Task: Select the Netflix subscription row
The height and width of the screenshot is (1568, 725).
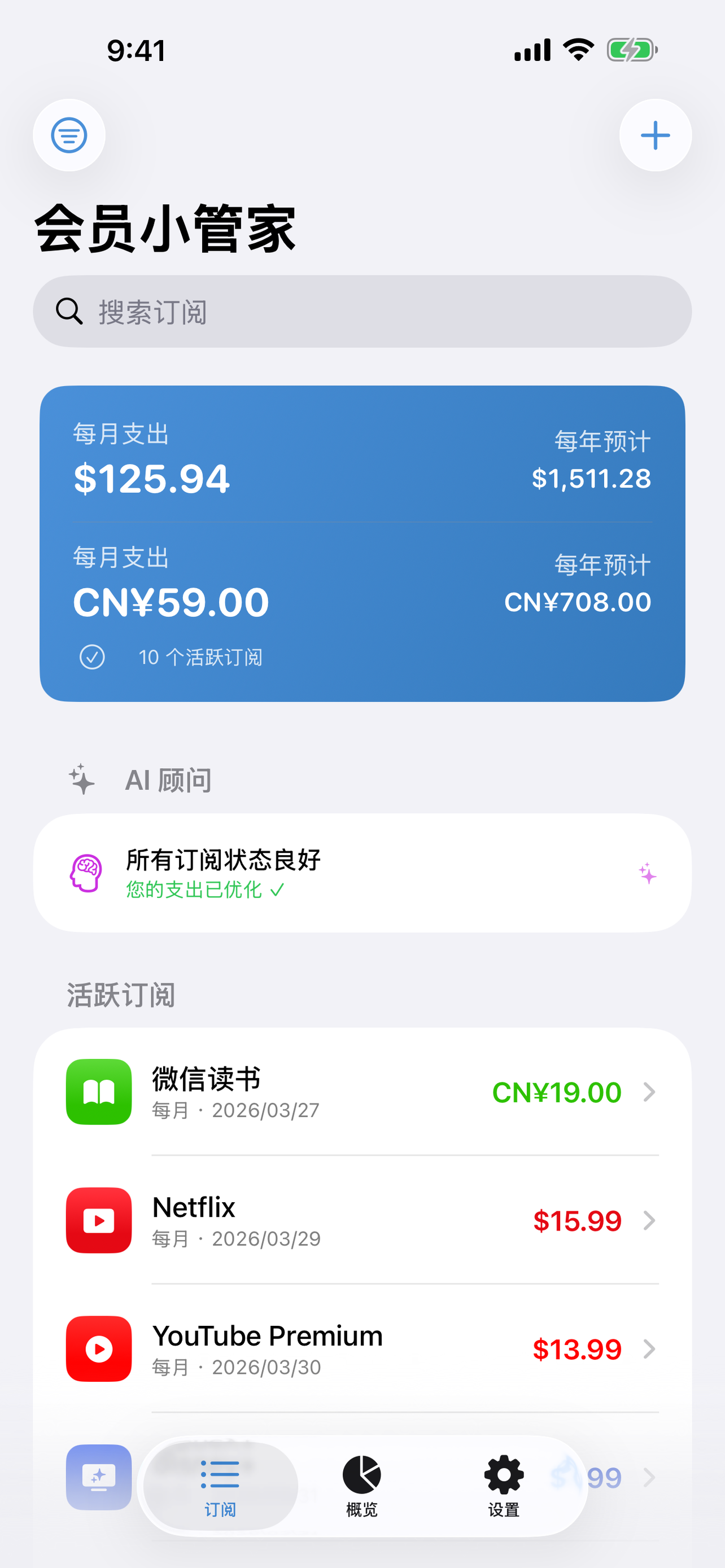Action: (x=362, y=1220)
